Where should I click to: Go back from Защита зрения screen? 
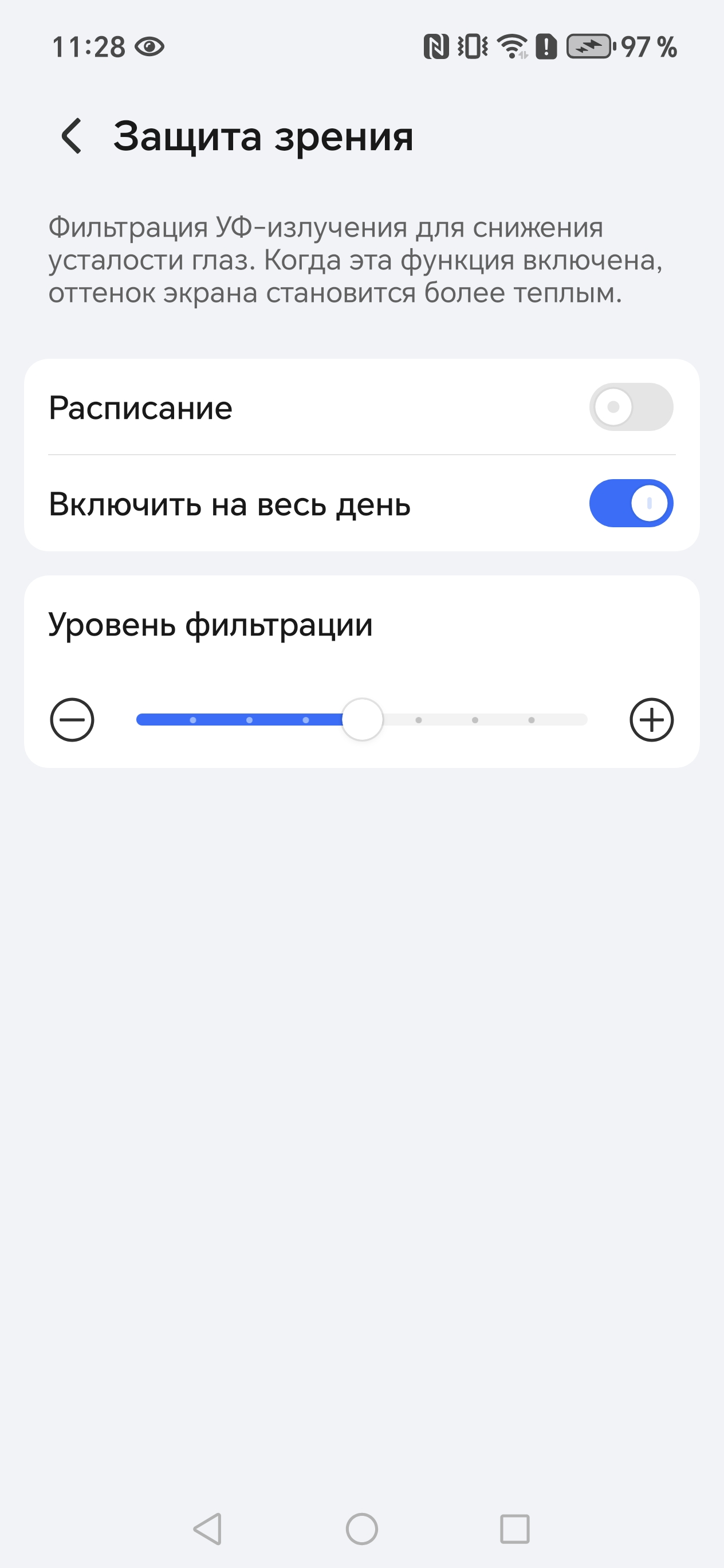[x=72, y=136]
